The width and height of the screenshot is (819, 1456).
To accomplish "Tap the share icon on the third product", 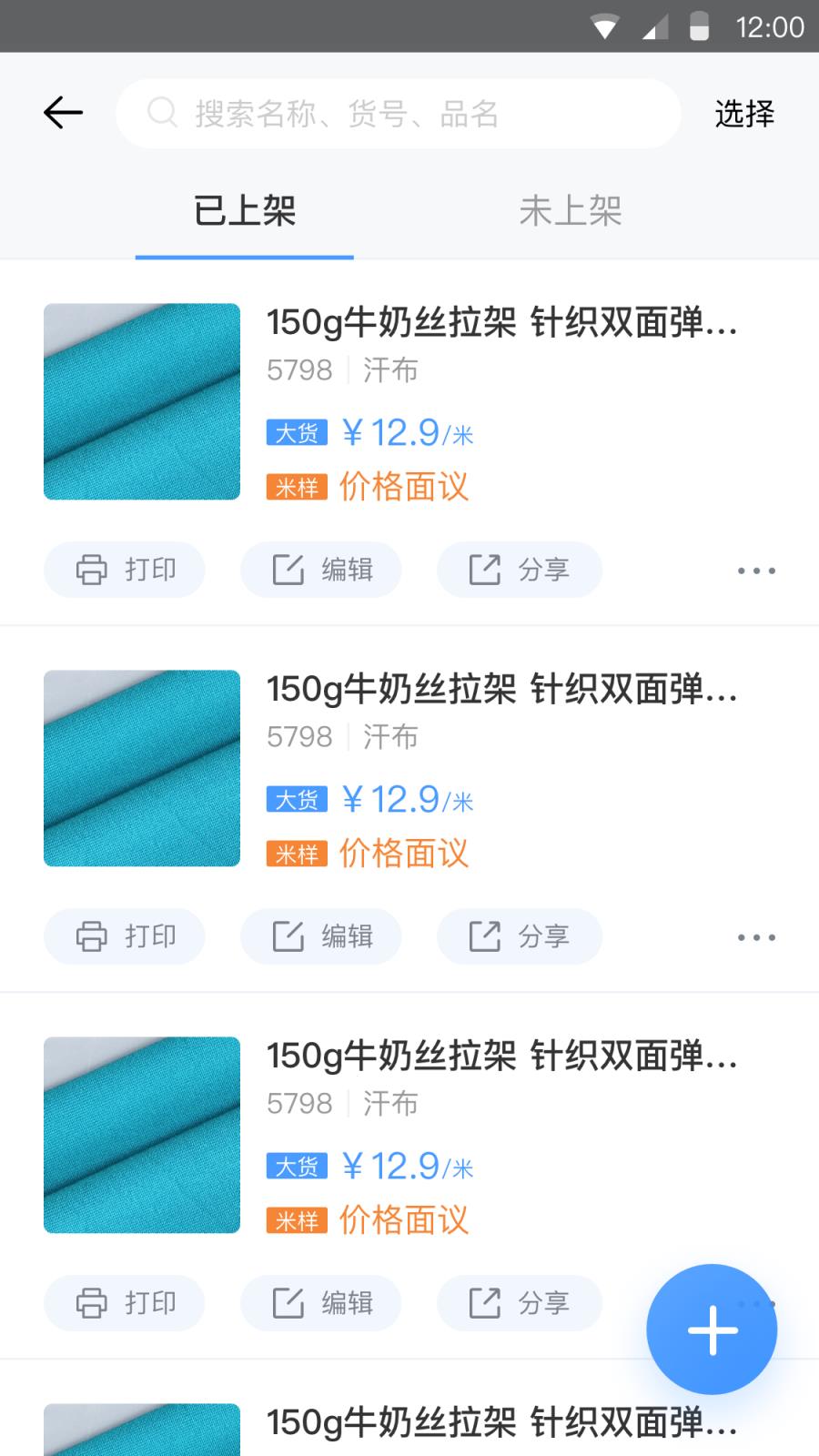I will 486,1303.
